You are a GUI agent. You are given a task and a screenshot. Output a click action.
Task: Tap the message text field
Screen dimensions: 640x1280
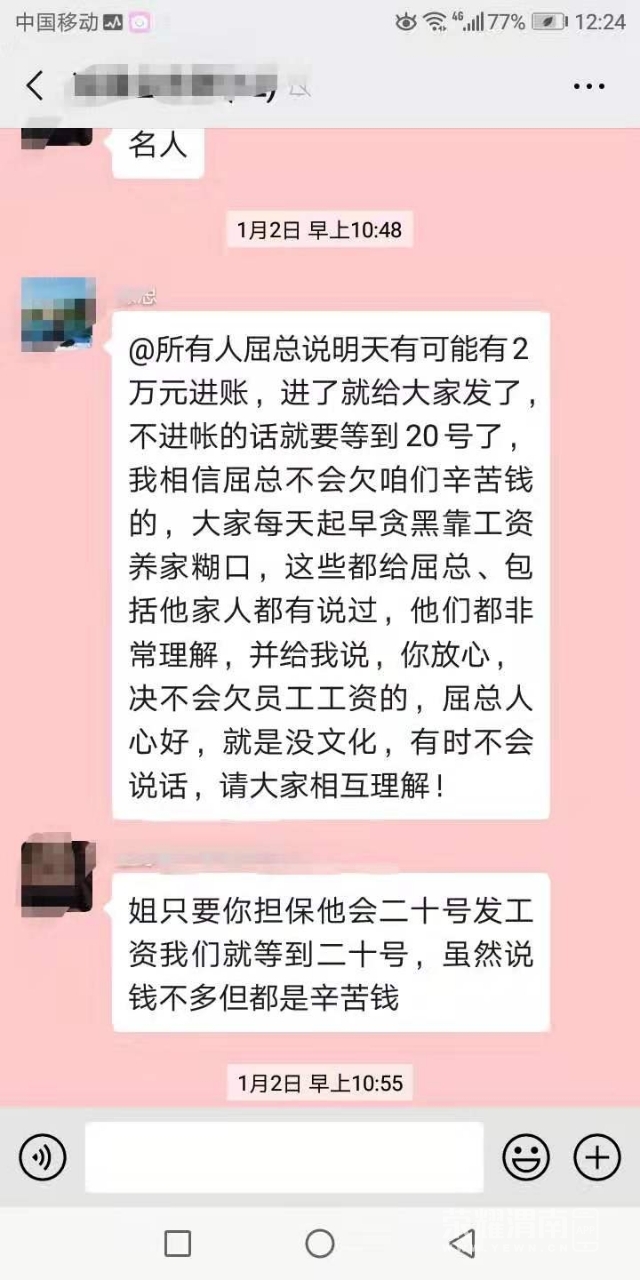pyautogui.click(x=284, y=1157)
